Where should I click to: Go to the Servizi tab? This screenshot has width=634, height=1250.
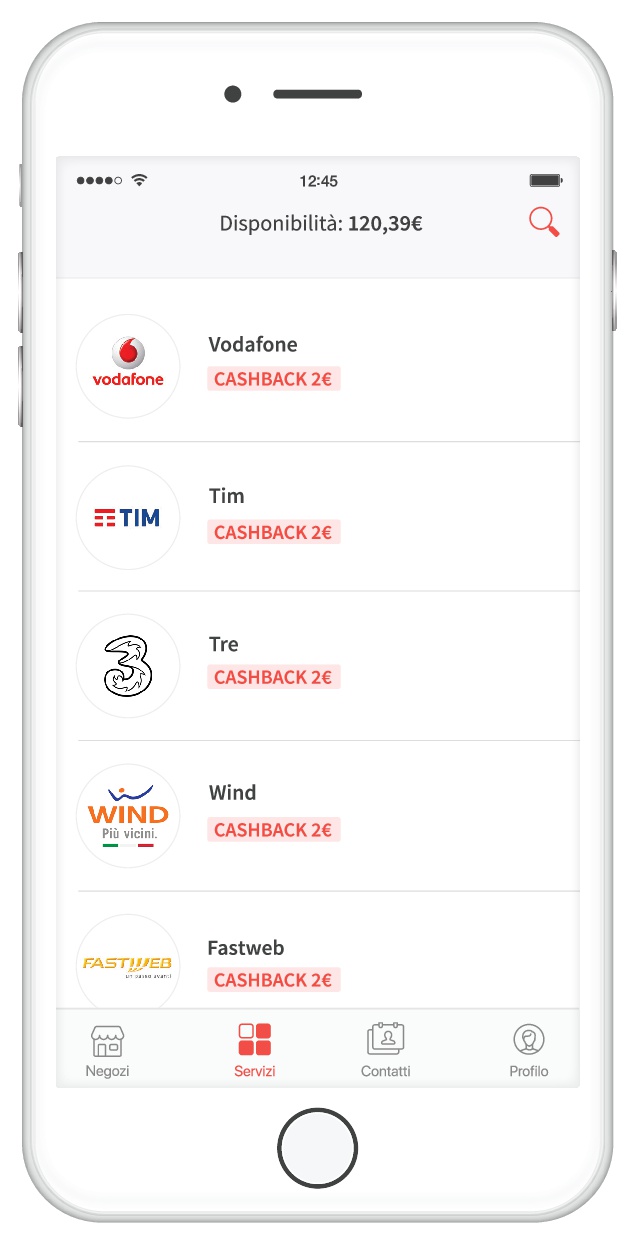pyautogui.click(x=255, y=1050)
